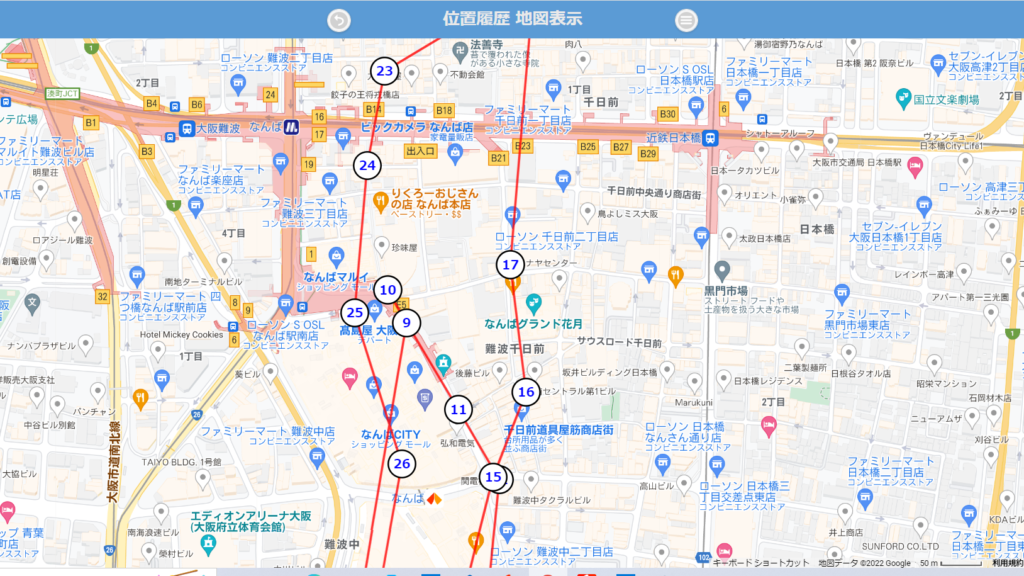
Task: Open location marker 16
Action: (526, 392)
